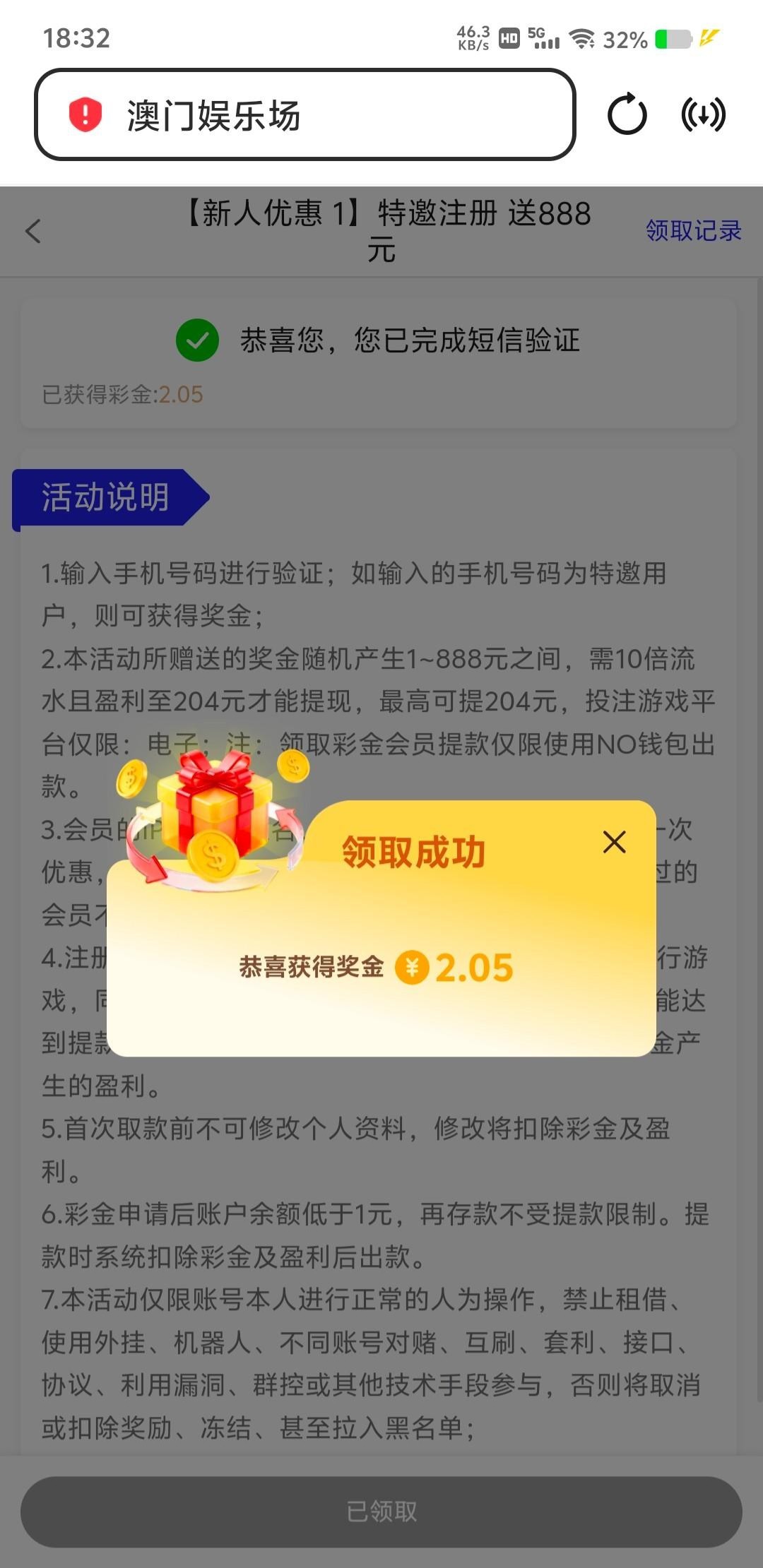Tap the 已领取 button
The image size is (763, 1568).
point(381,1511)
